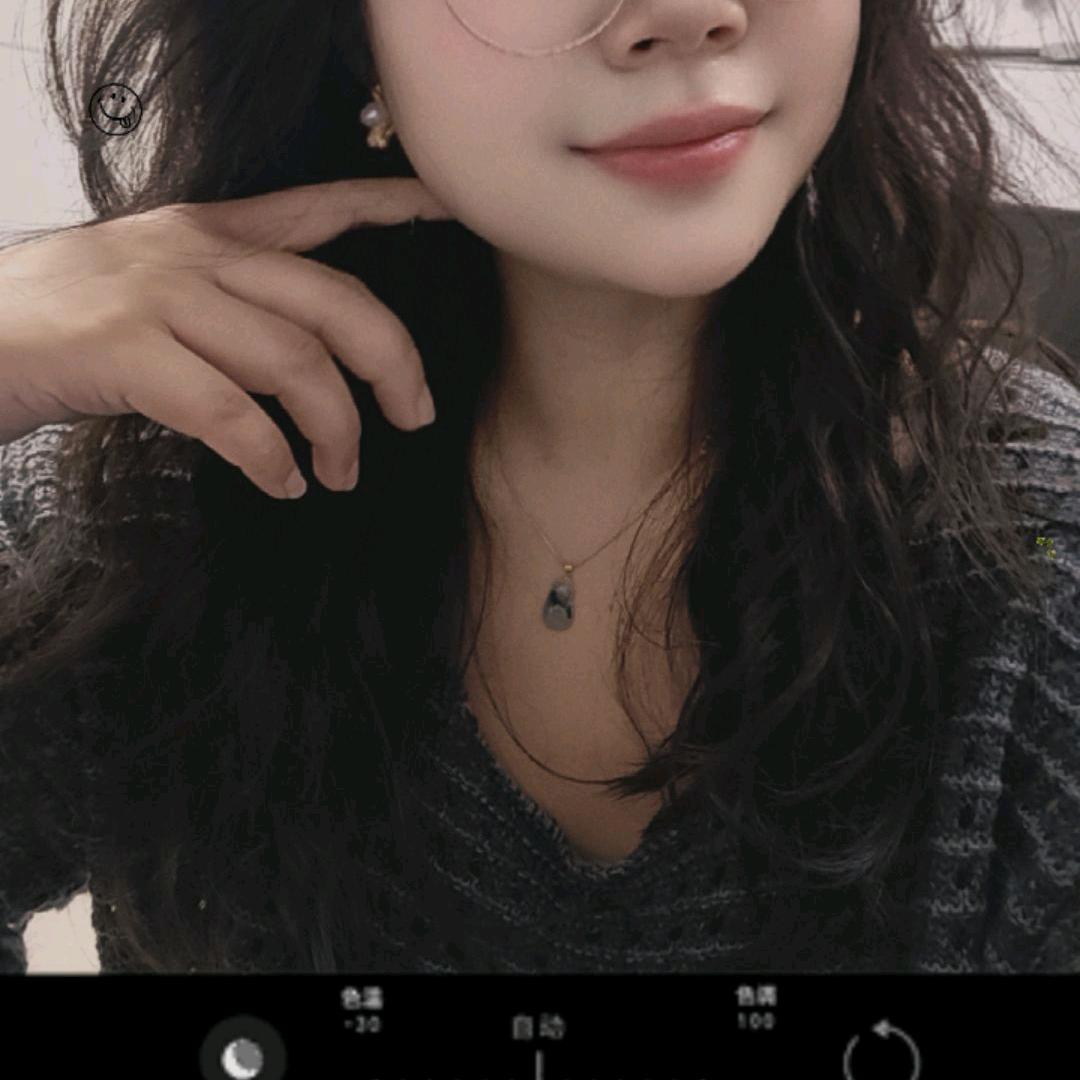Screen dimensions: 1080x1080
Task: Reset adjustments with the circular arrow
Action: pos(881,1052)
